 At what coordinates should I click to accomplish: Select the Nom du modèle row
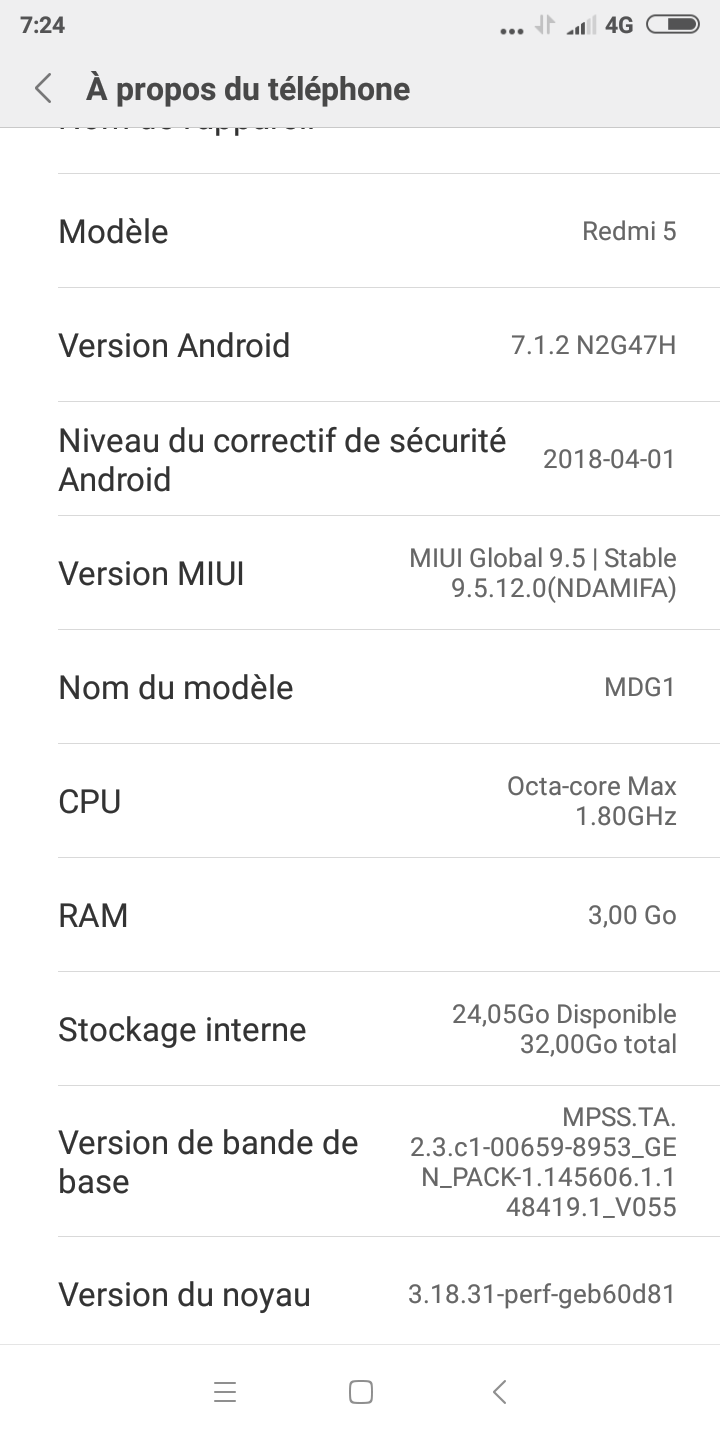pos(360,687)
